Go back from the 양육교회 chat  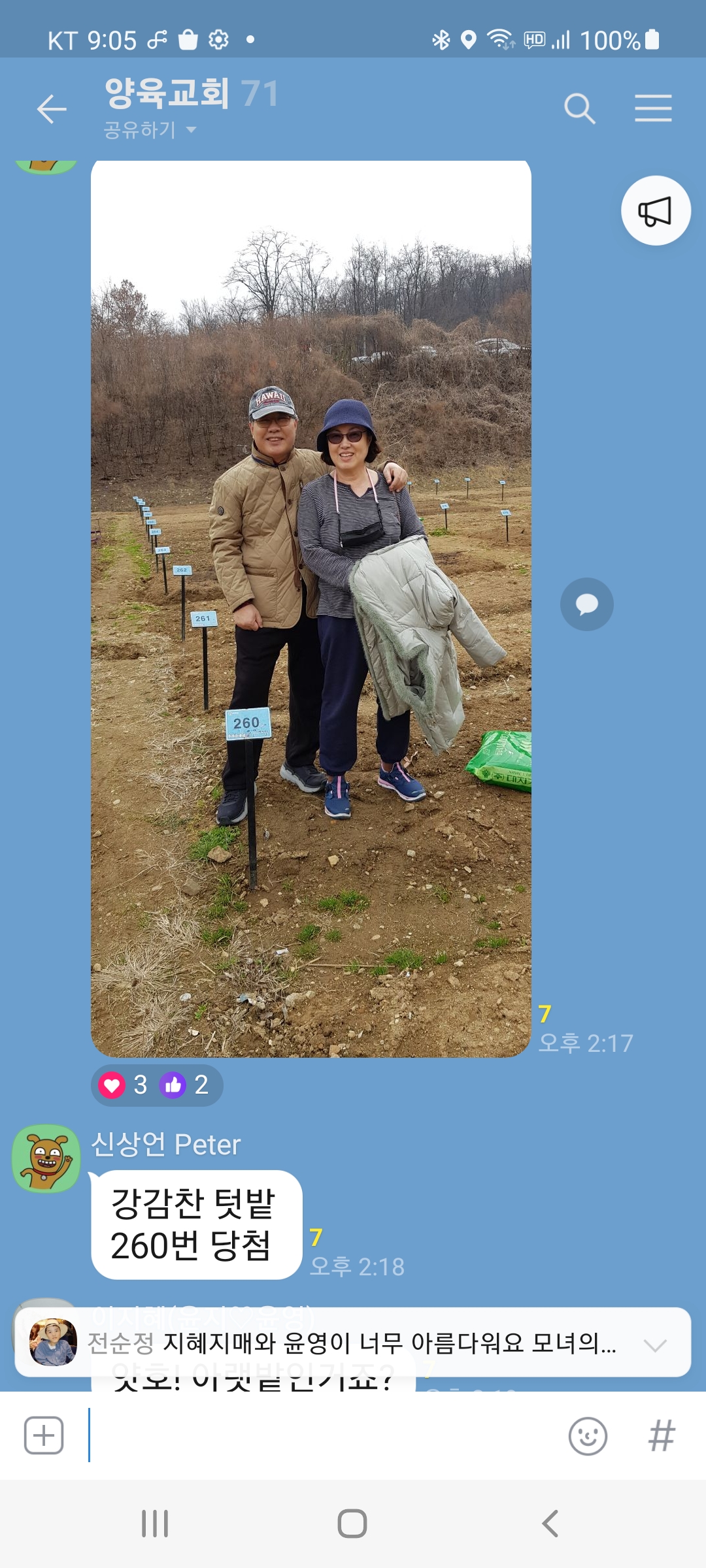click(52, 109)
